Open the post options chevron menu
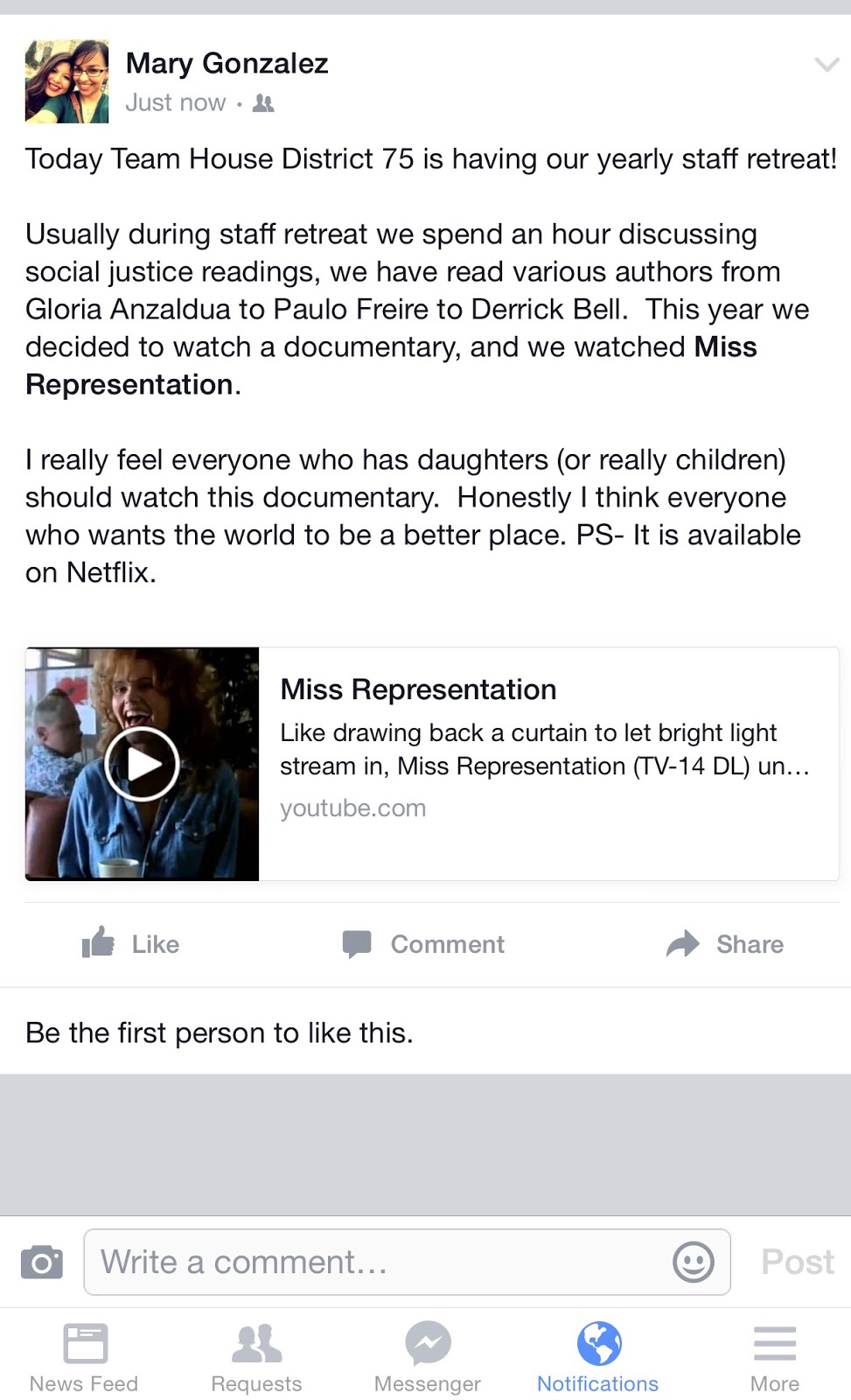 click(x=826, y=65)
